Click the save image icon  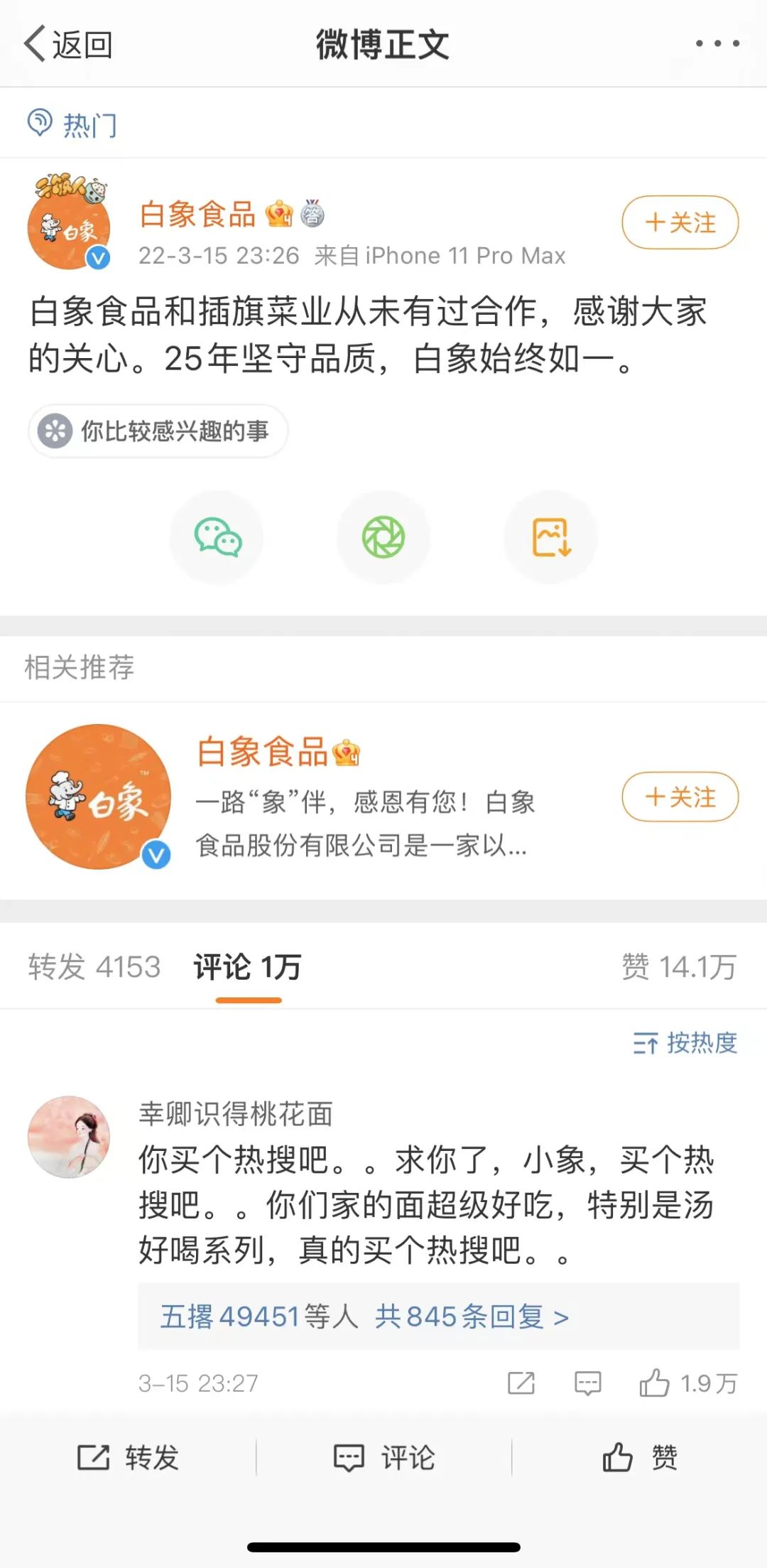pyautogui.click(x=550, y=538)
